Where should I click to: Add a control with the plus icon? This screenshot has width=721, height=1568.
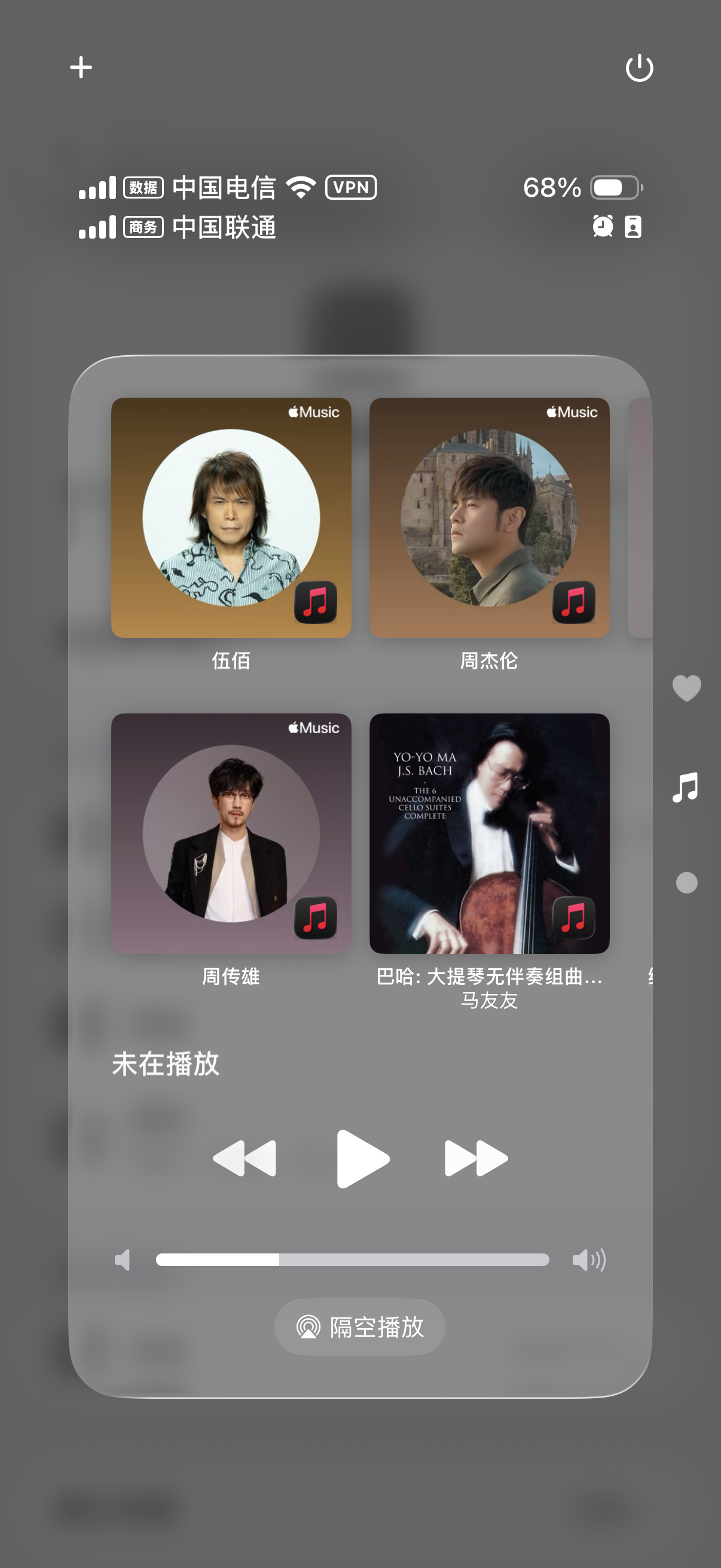(x=81, y=67)
